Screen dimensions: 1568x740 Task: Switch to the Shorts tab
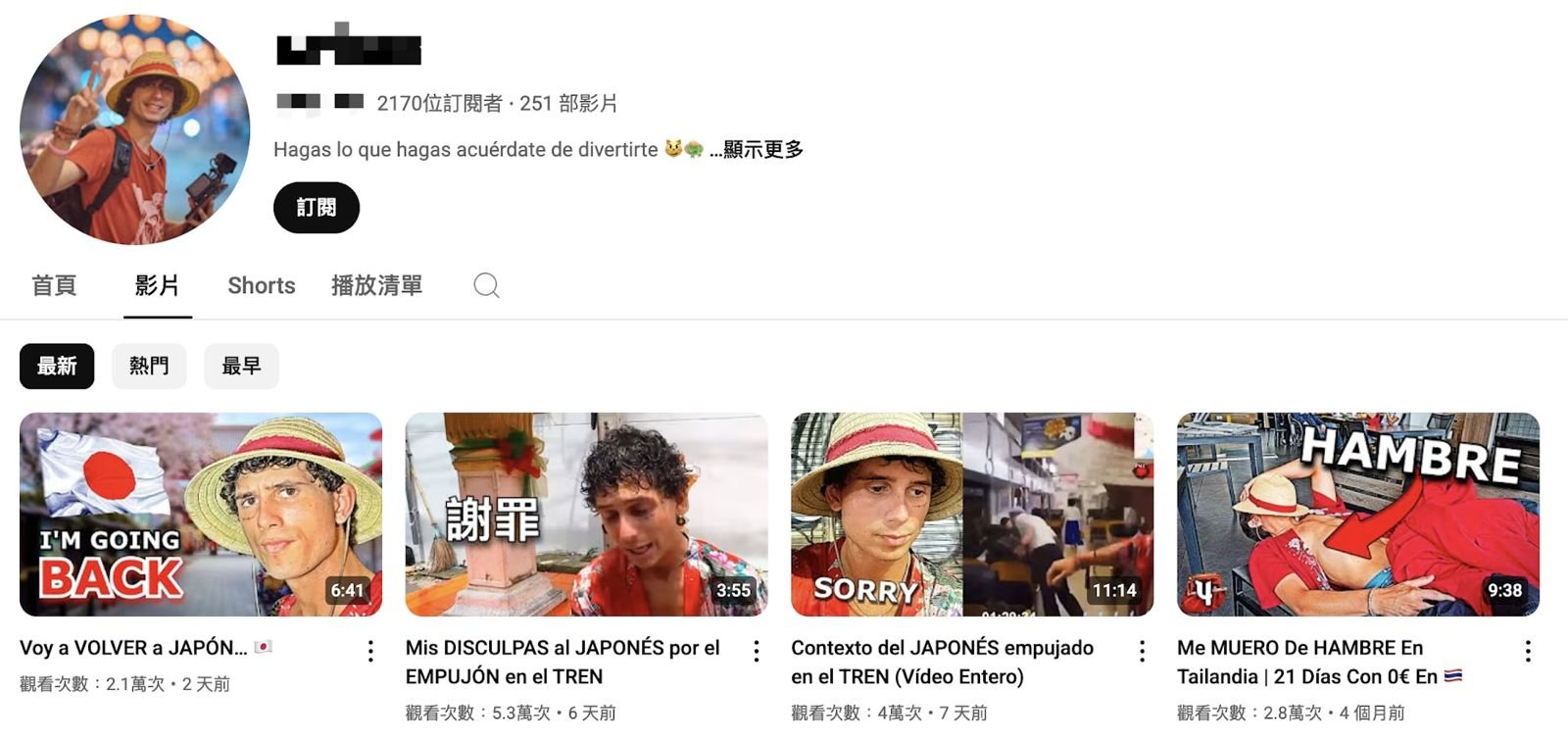coord(261,285)
